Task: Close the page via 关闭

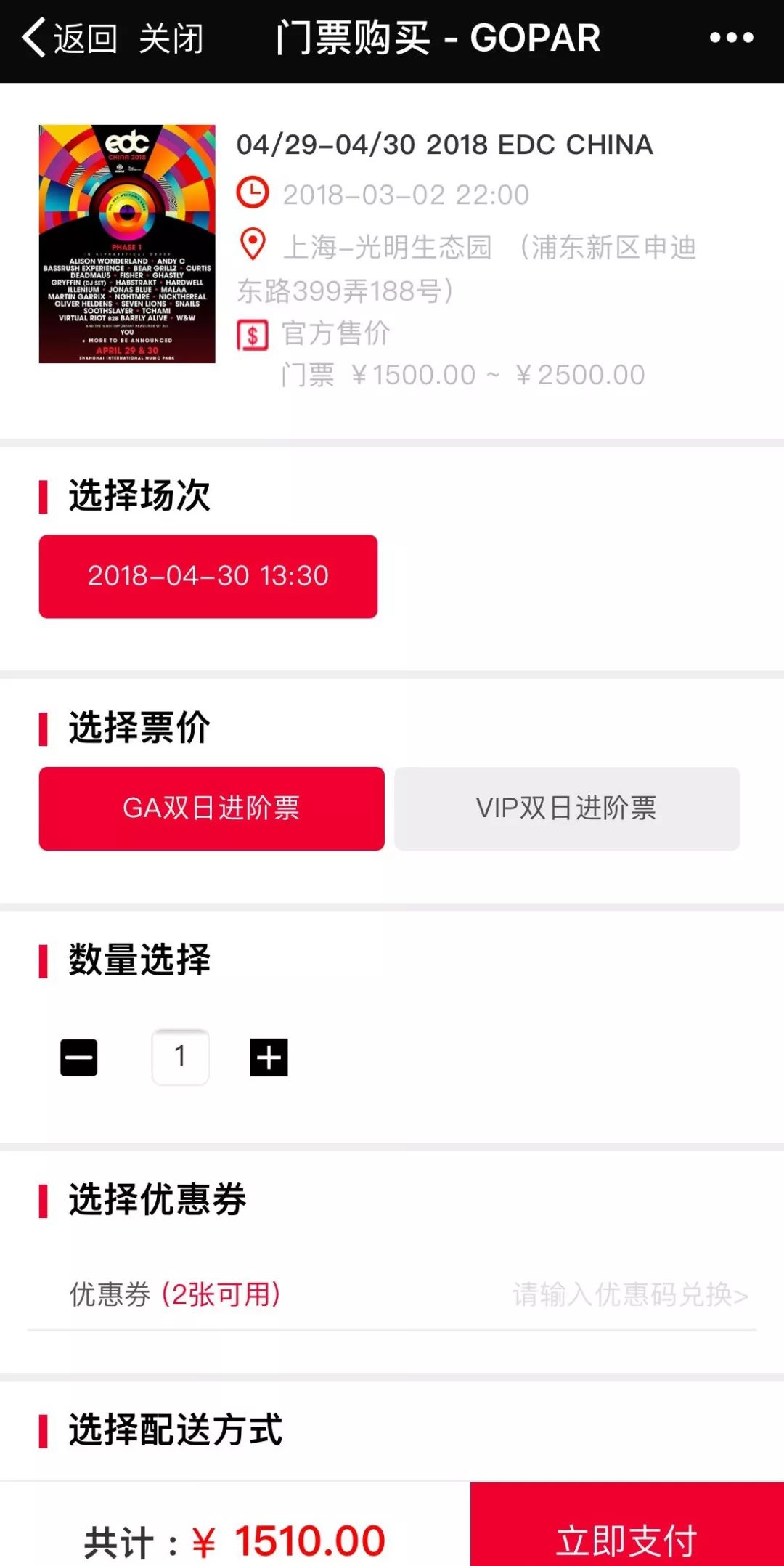Action: coord(171,38)
